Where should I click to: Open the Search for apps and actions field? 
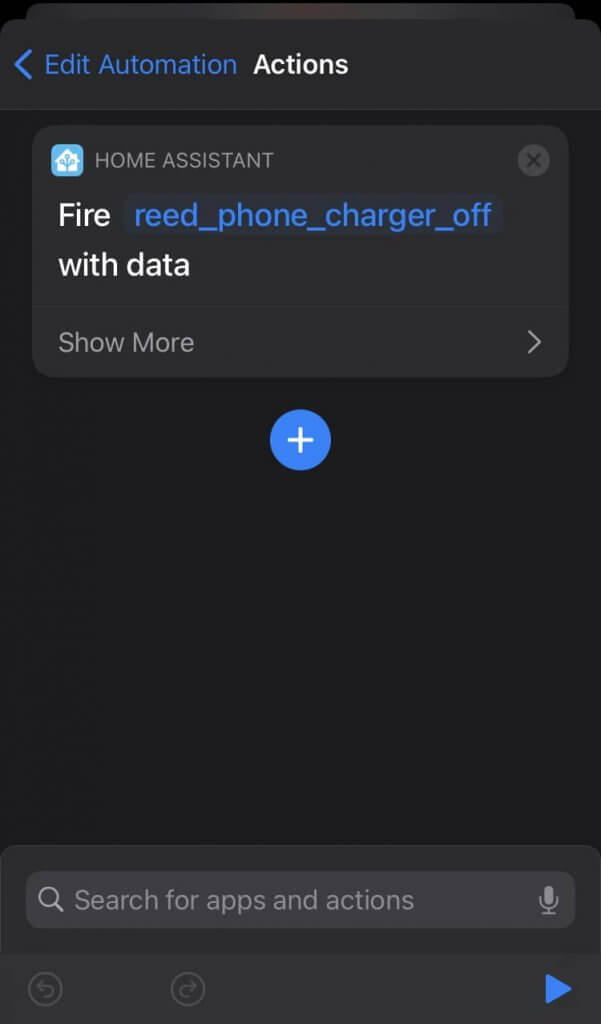point(300,900)
